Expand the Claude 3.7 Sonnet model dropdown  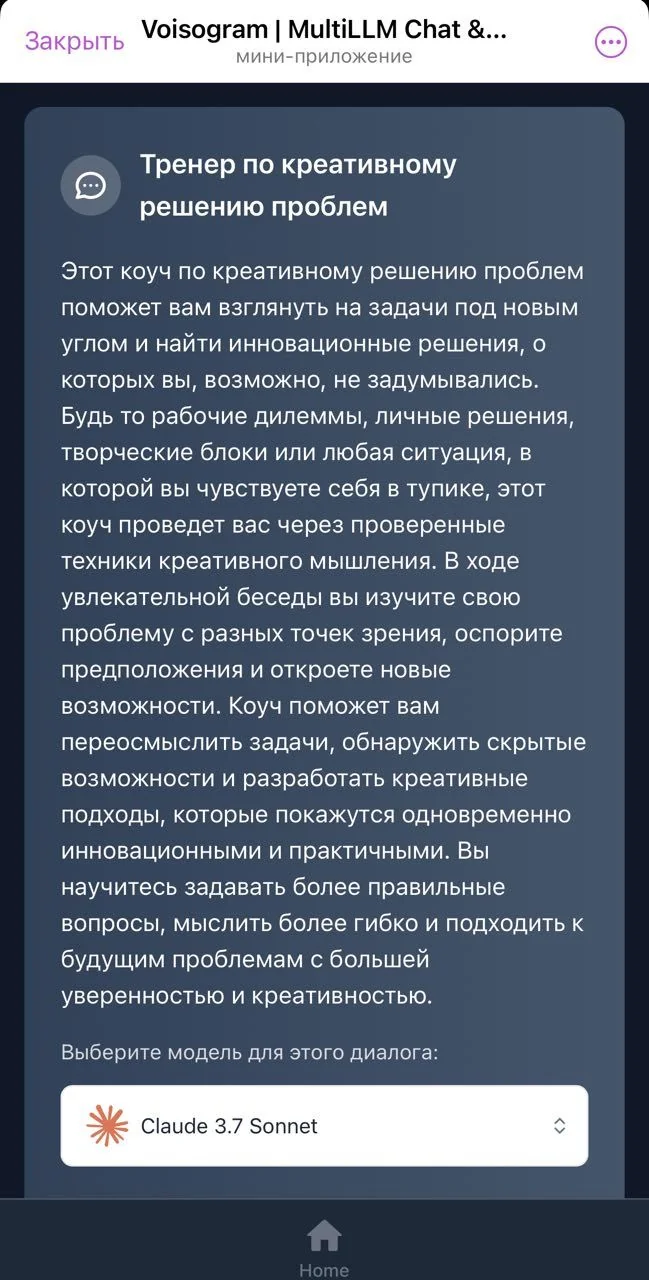click(x=324, y=1126)
